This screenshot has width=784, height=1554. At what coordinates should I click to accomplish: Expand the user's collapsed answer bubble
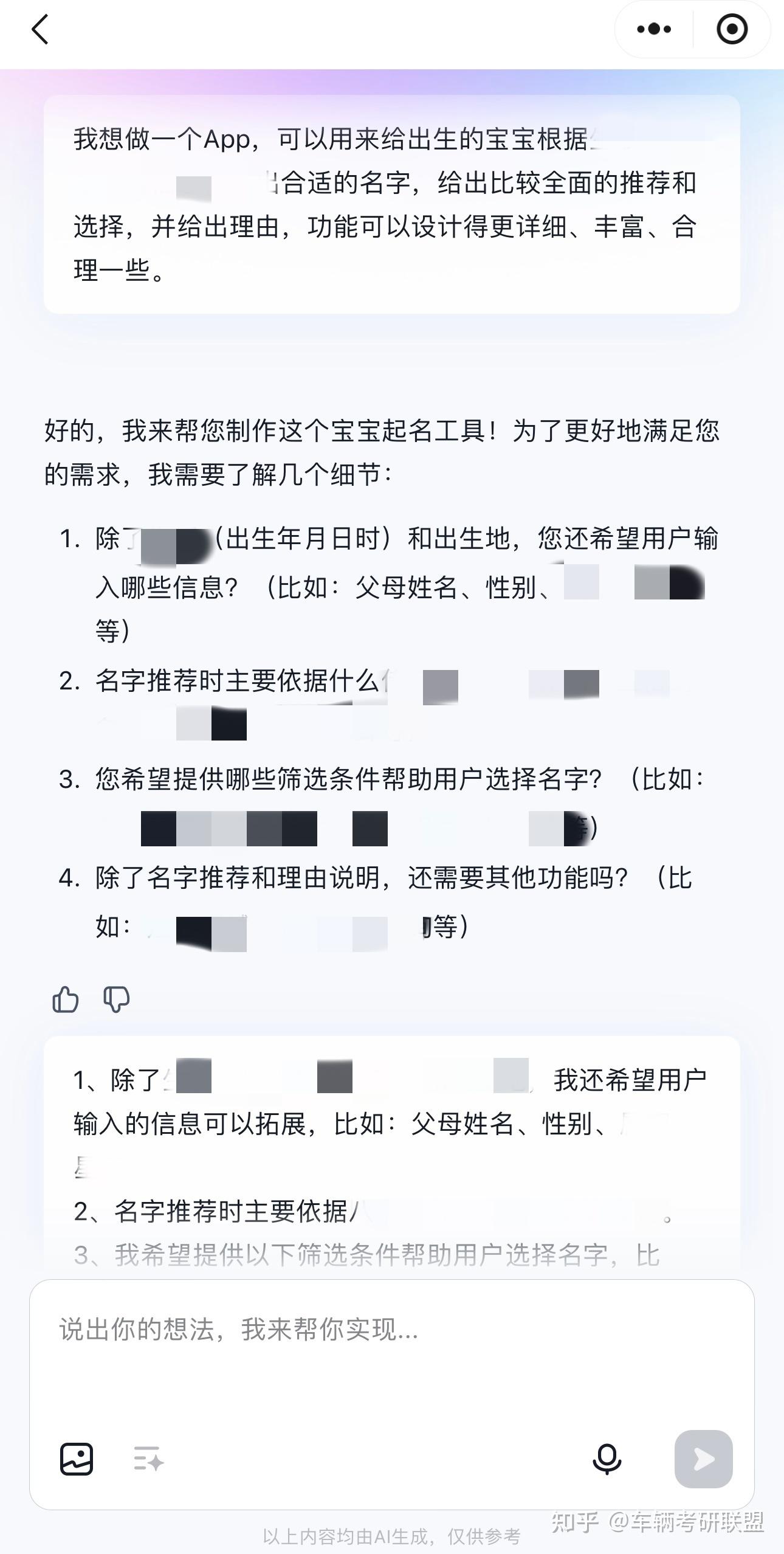pyautogui.click(x=389, y=1155)
